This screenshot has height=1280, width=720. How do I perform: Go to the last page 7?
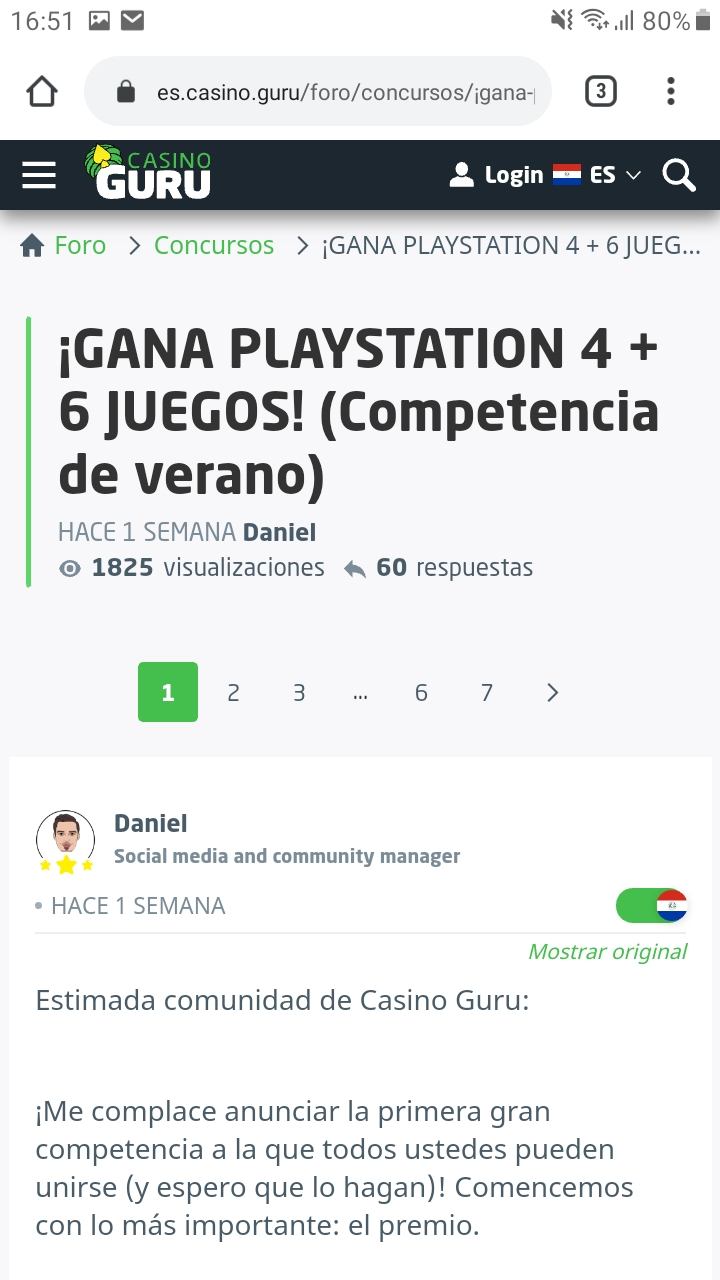pyautogui.click(x=487, y=692)
